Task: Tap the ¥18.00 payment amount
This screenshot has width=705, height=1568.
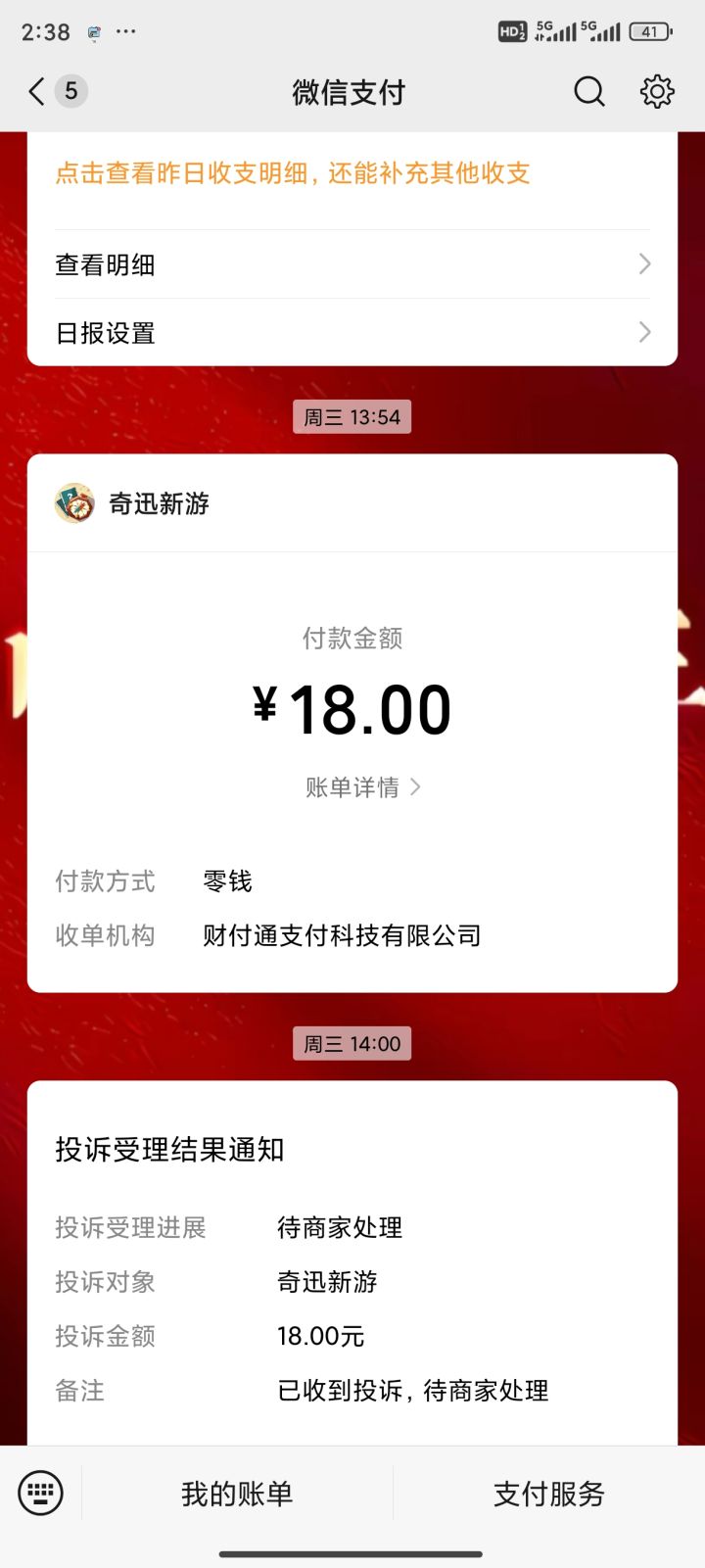Action: coord(352,708)
